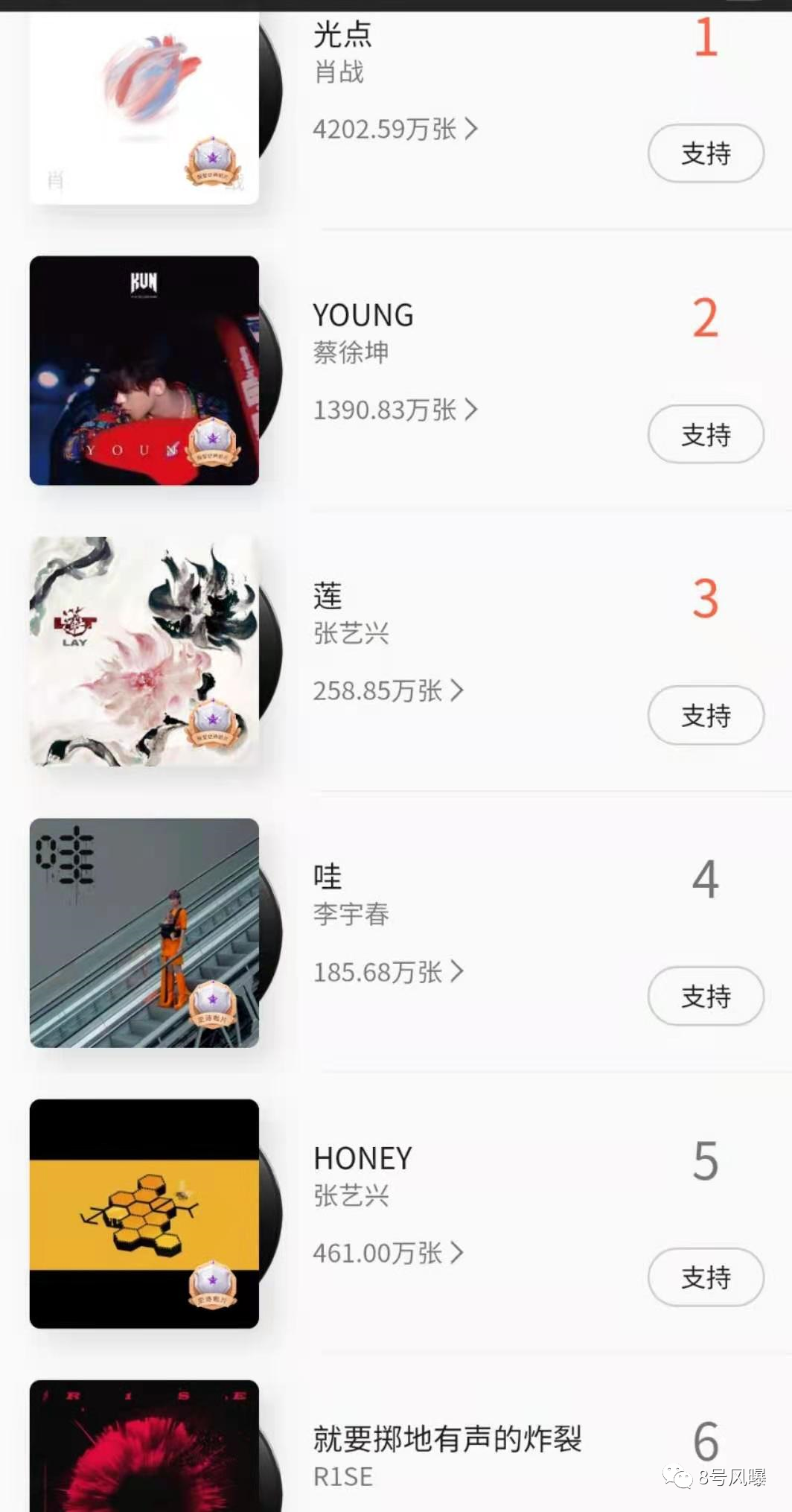
Task: Open 461.00万张 sales details for HONEY
Action: tap(387, 1253)
